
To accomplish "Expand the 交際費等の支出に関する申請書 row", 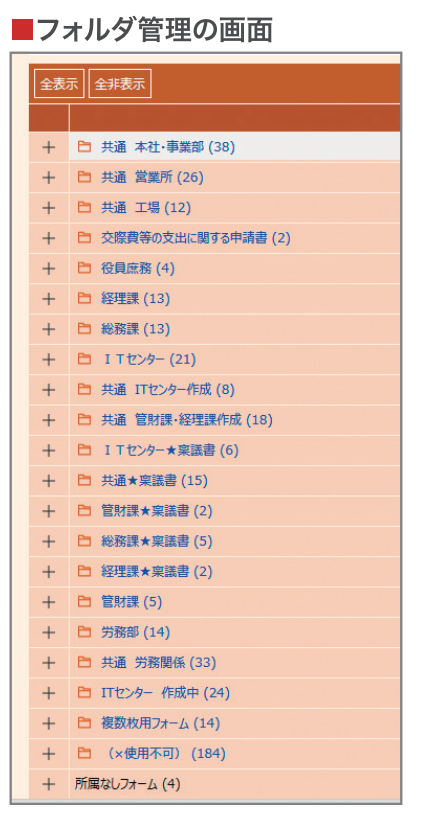I will point(48,238).
